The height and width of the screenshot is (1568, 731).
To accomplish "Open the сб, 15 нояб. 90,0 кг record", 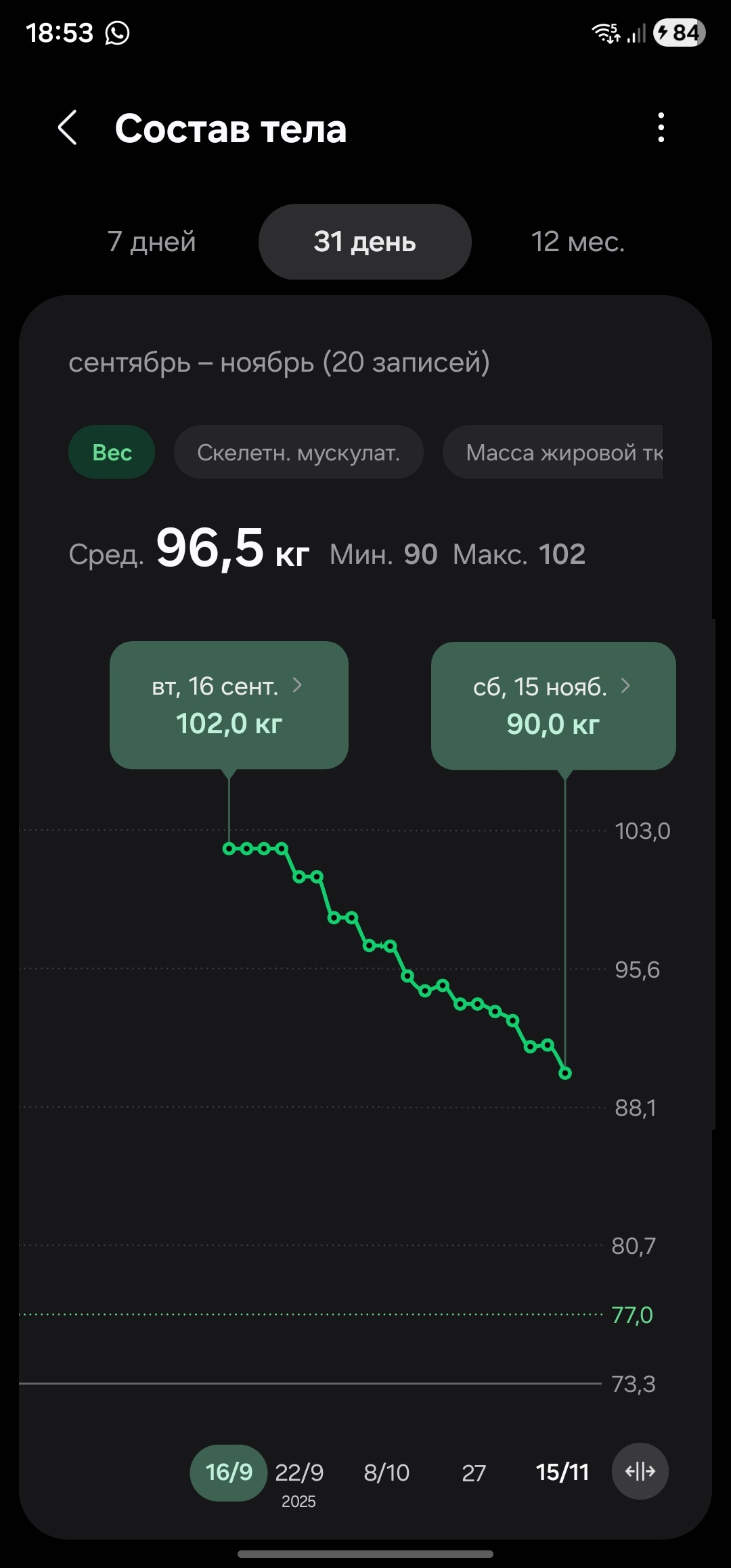I will click(553, 705).
